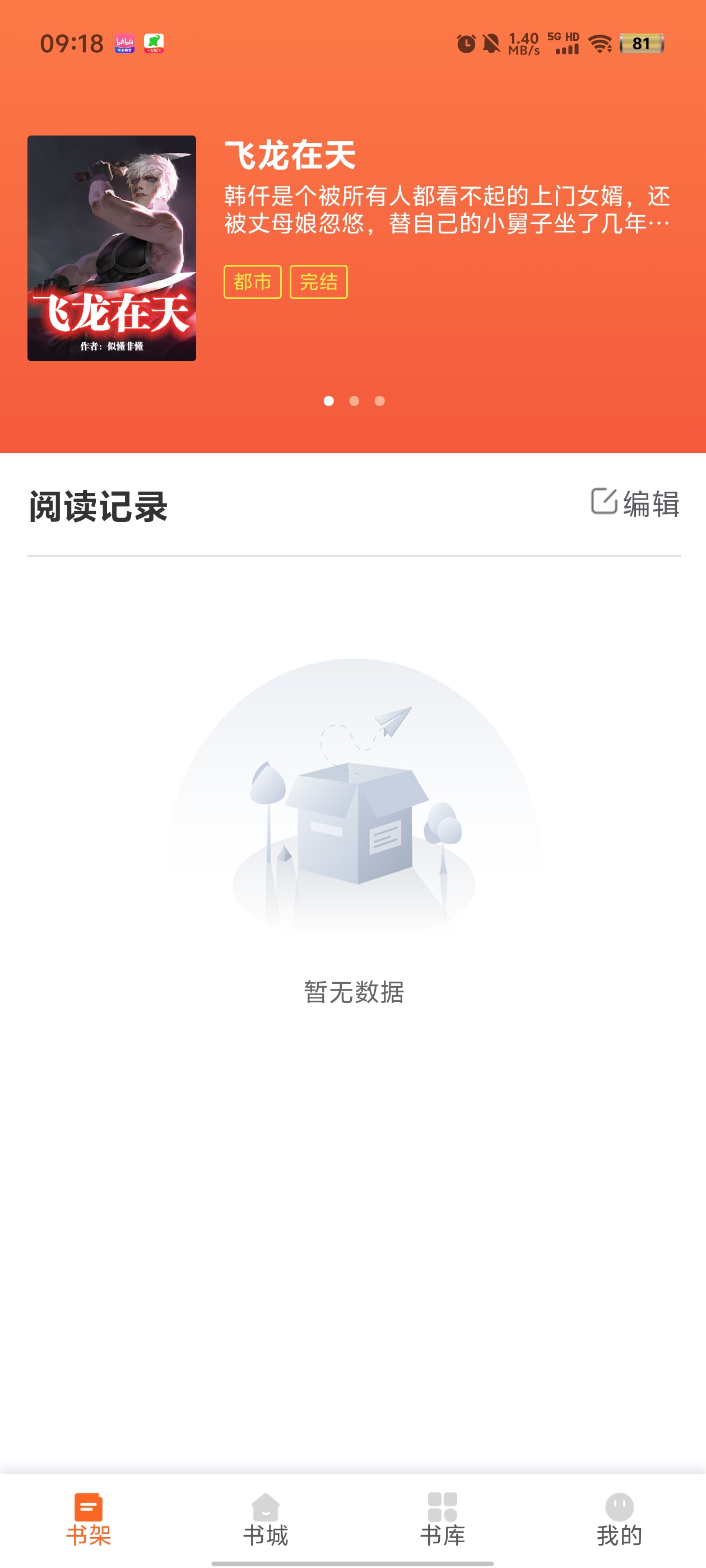The image size is (706, 1568).
Task: Switch to the 书城 tab
Action: tap(265, 1519)
